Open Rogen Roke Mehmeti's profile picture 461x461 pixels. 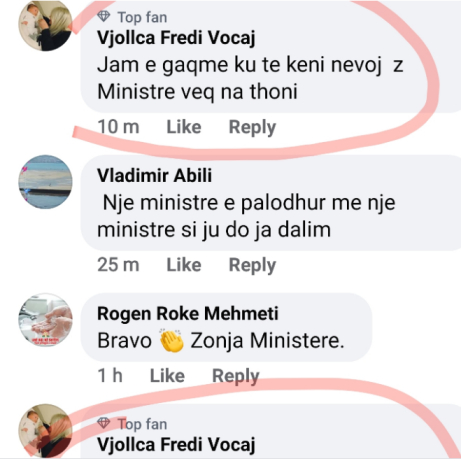(45, 320)
